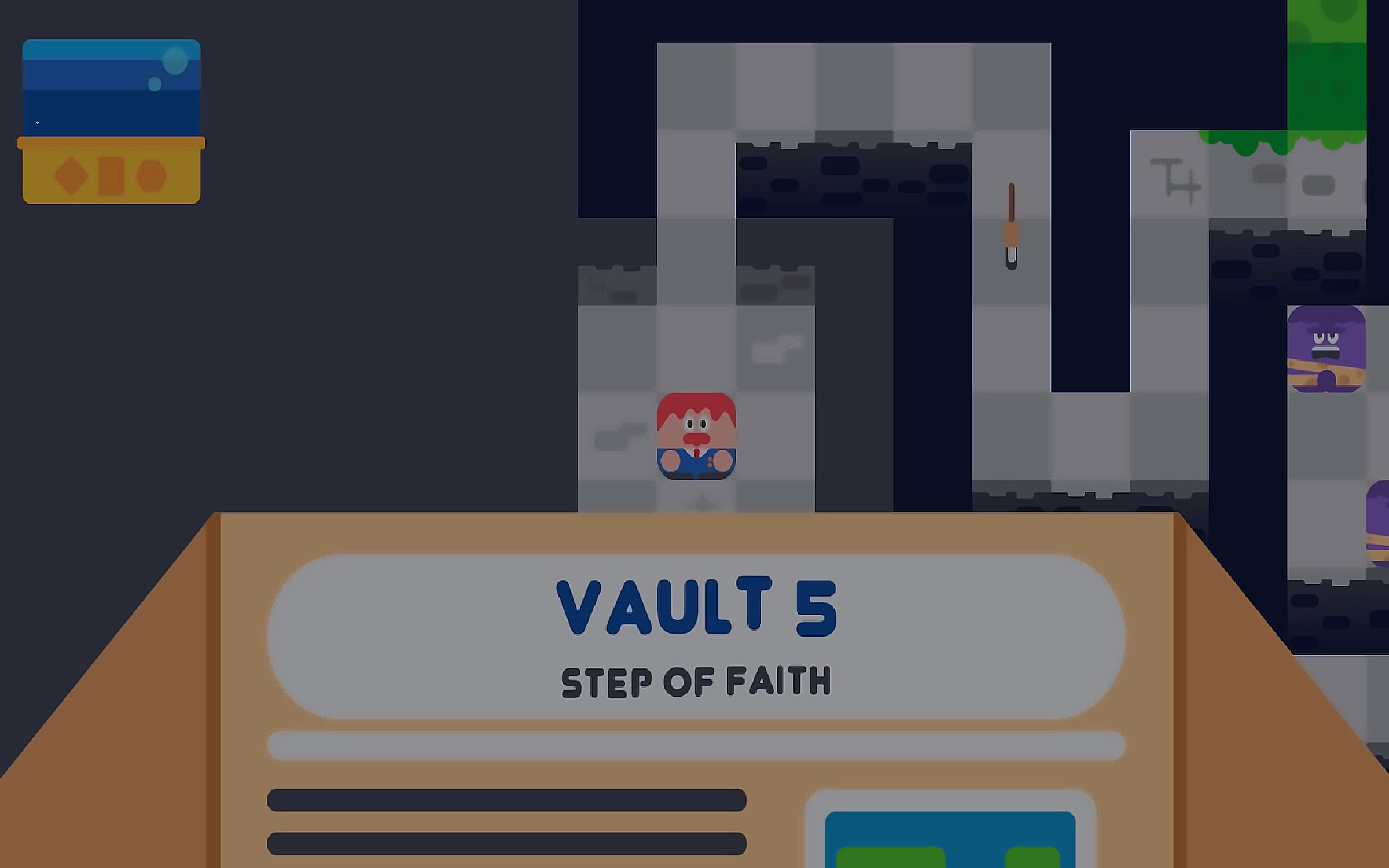Open the blue and gold chest icon
The width and height of the screenshot is (1389, 868).
click(x=111, y=122)
